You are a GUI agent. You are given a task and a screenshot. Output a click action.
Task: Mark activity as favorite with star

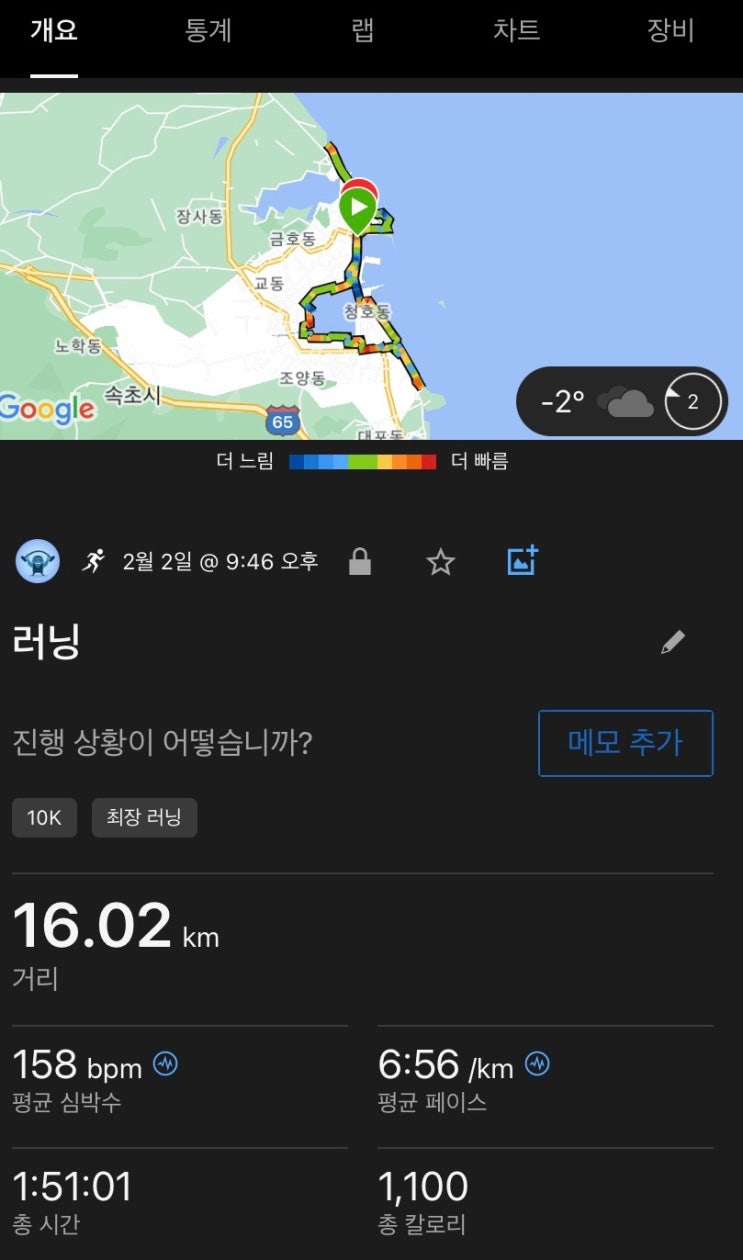point(441,562)
